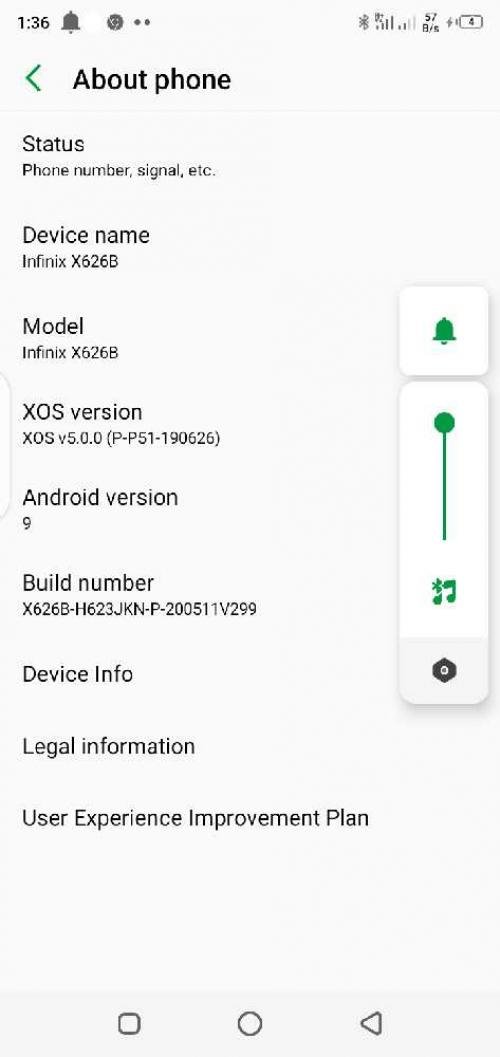Go to the home screen
500x1057 pixels.
click(250, 1023)
